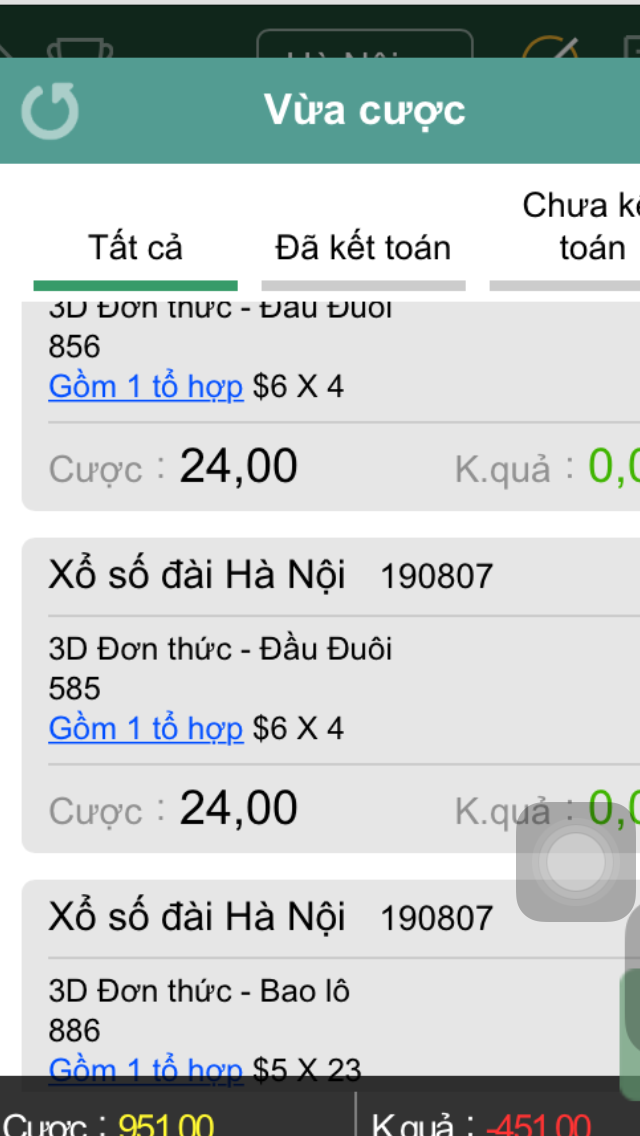Open 'Gồm 1 tổ hợp' link for bet 886
Viewport: 640px width, 1136px height.
pos(146,1068)
